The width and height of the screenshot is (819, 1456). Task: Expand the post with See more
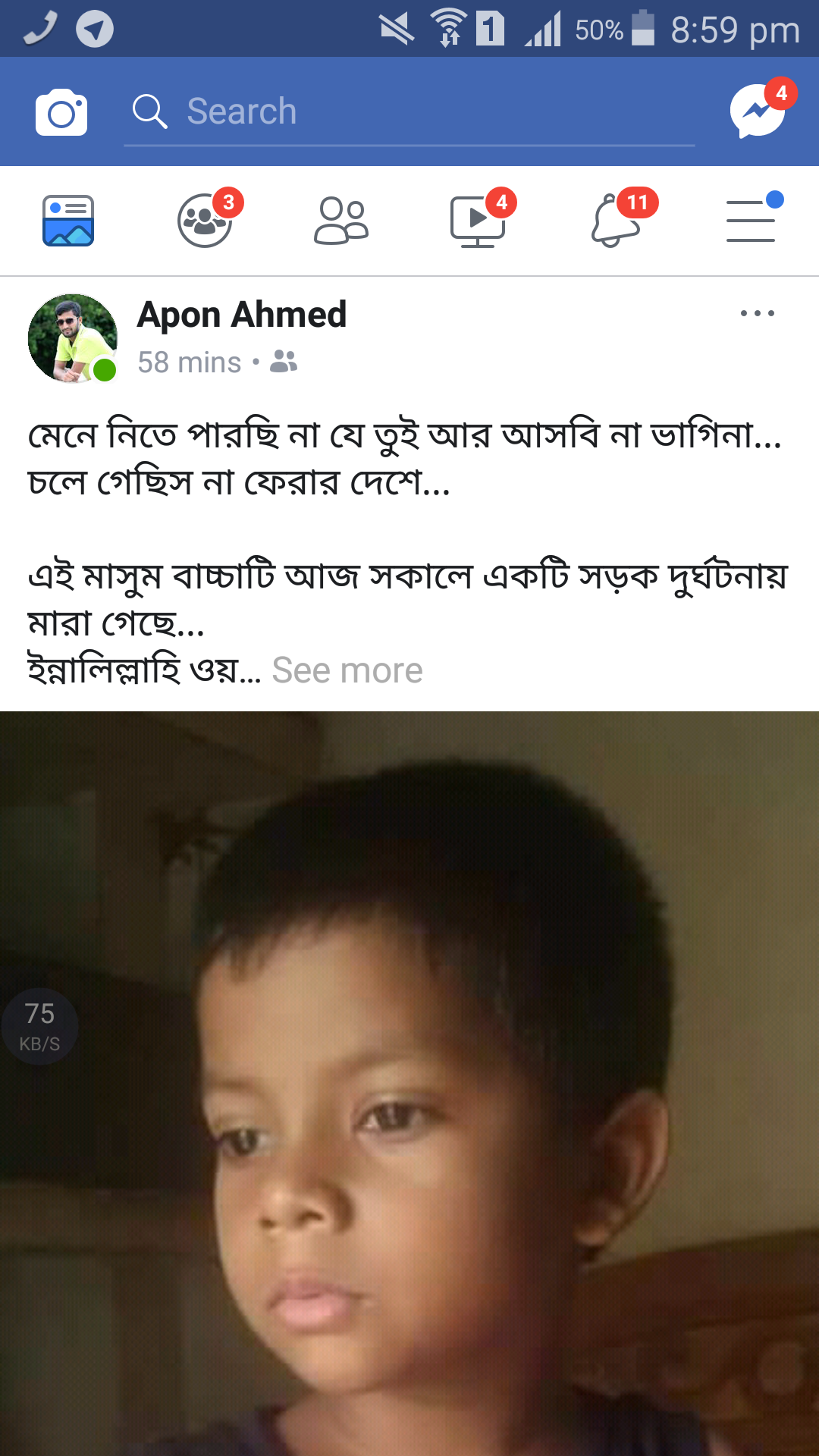(347, 670)
